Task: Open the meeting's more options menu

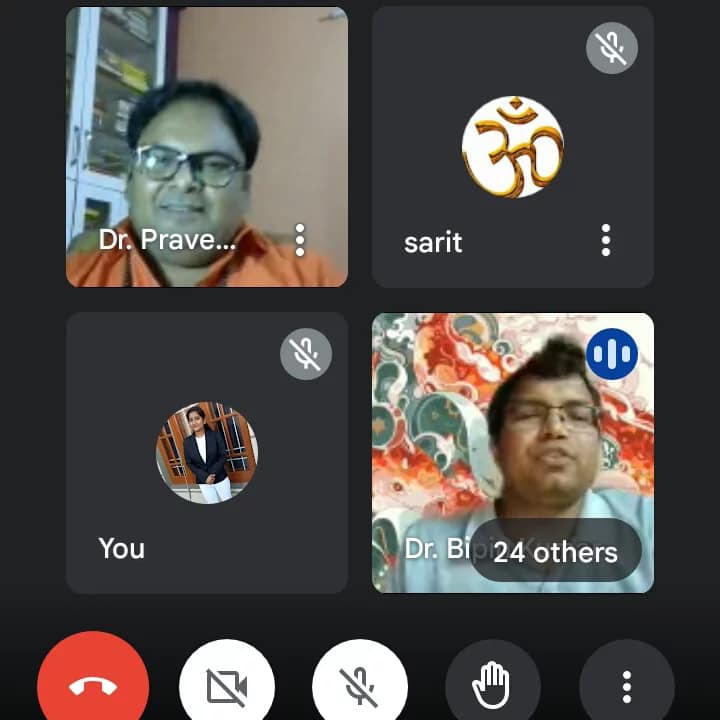Action: point(626,686)
